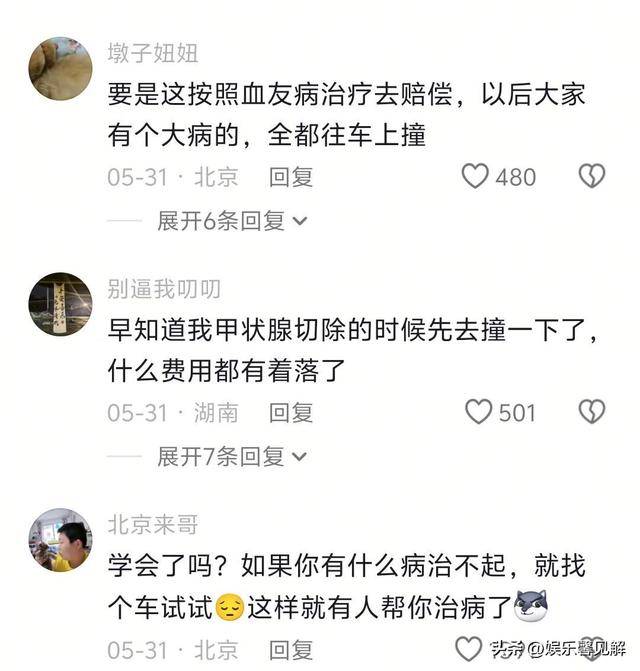Like 墩子妞妞's comment
This screenshot has height=671, width=640.
pyautogui.click(x=476, y=177)
